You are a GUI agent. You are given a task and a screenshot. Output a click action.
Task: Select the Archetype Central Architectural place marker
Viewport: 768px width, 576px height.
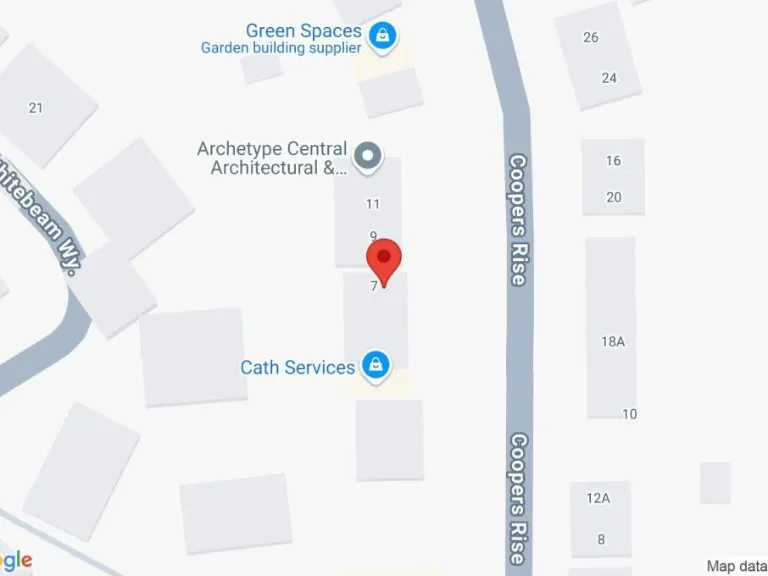click(x=369, y=156)
